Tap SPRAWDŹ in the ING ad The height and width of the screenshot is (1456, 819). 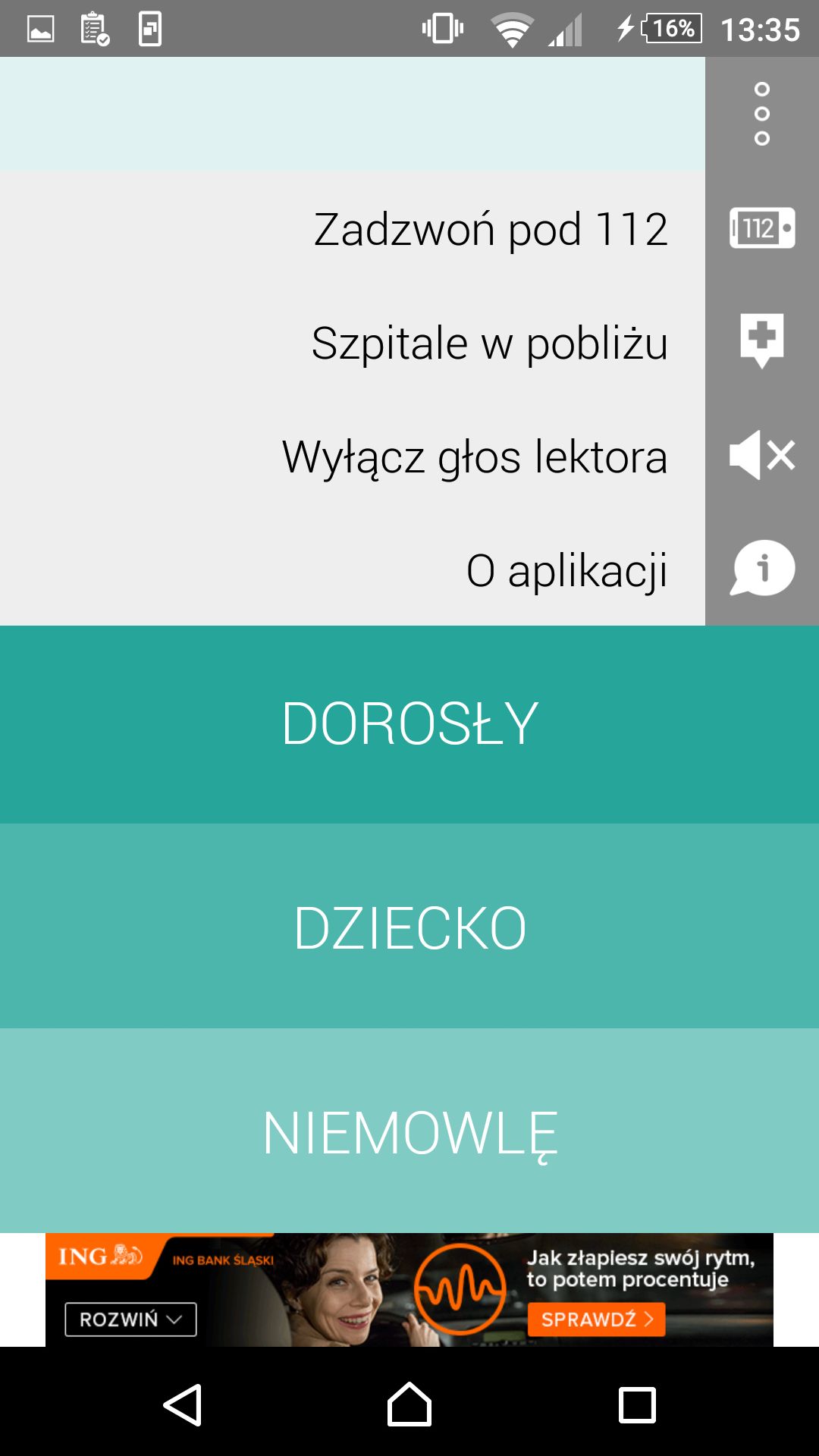[x=596, y=1319]
